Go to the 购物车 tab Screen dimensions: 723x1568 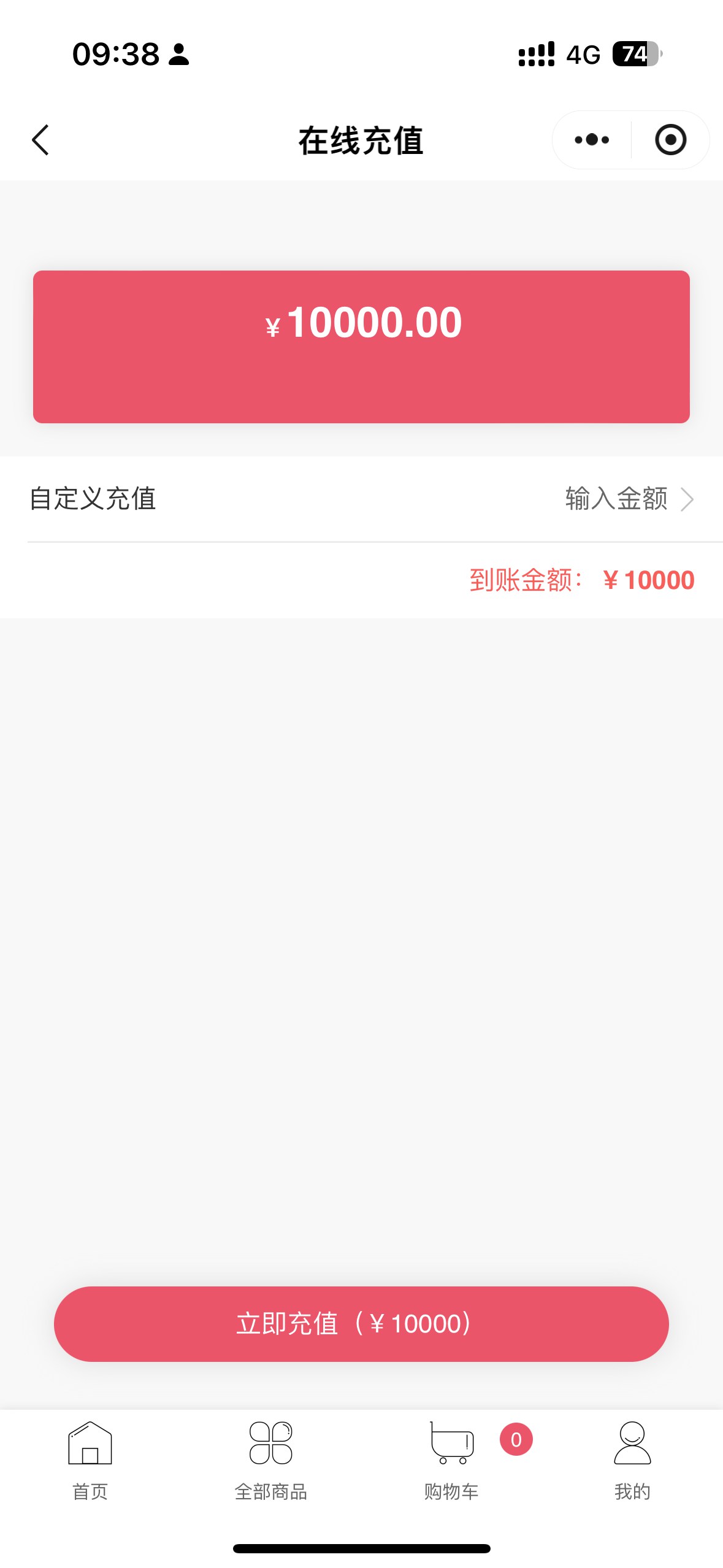[x=452, y=1461]
